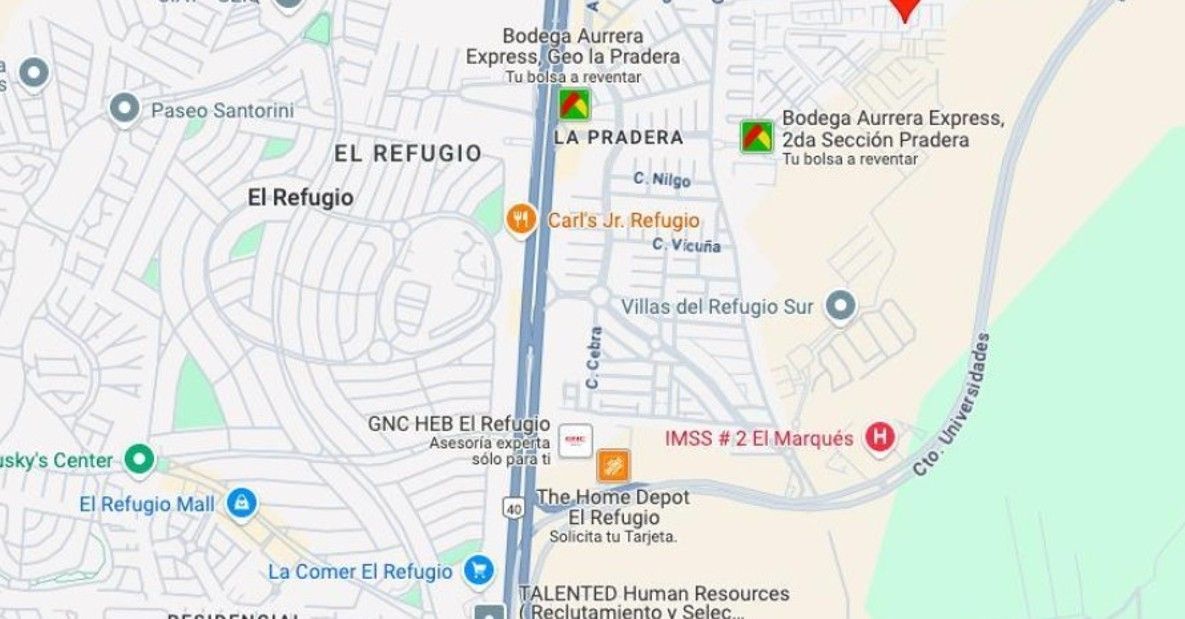Tap the Bodega Aurrera Express, Geo la Pradera marker

click(574, 104)
